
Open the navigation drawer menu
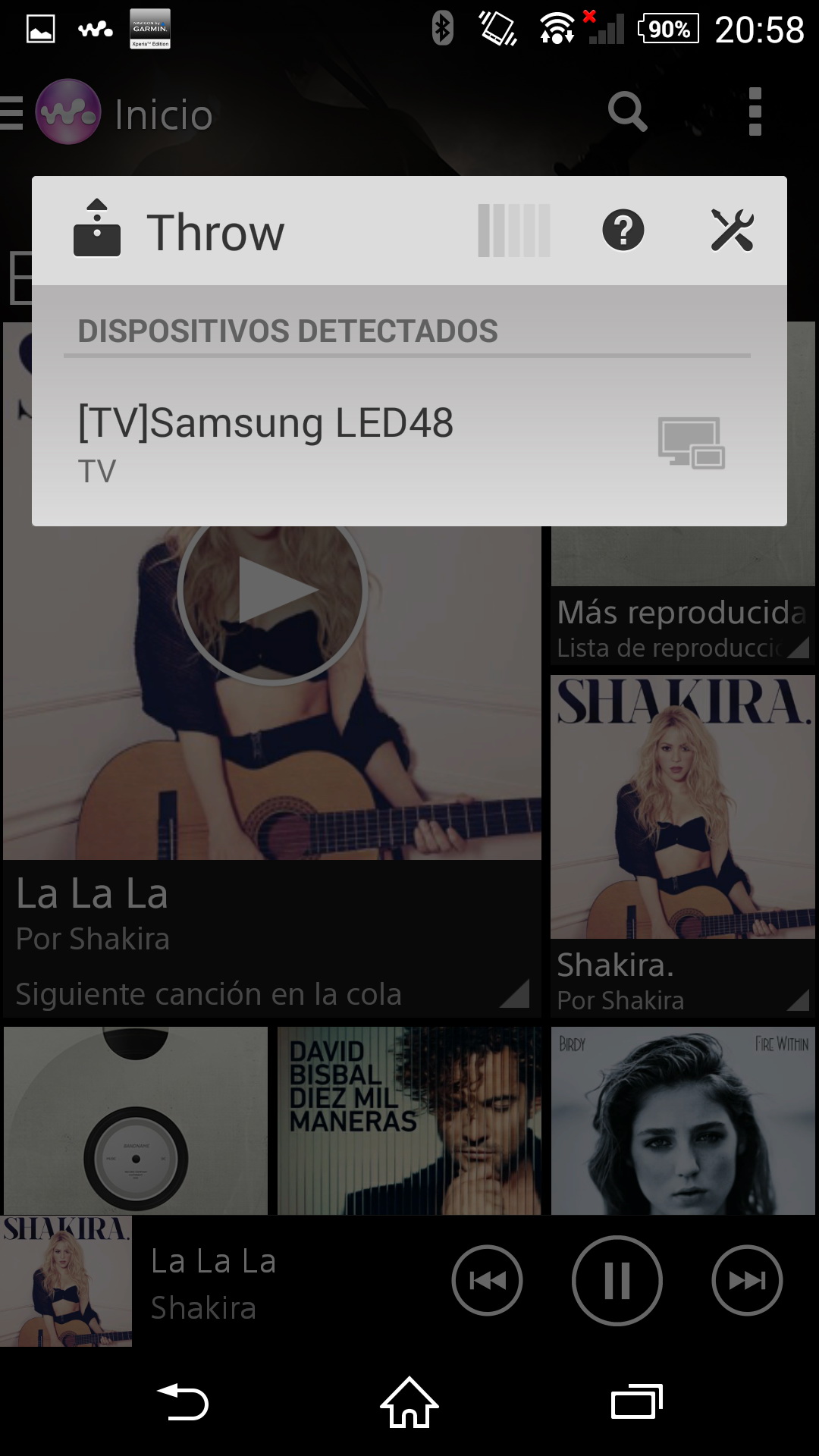(13, 114)
